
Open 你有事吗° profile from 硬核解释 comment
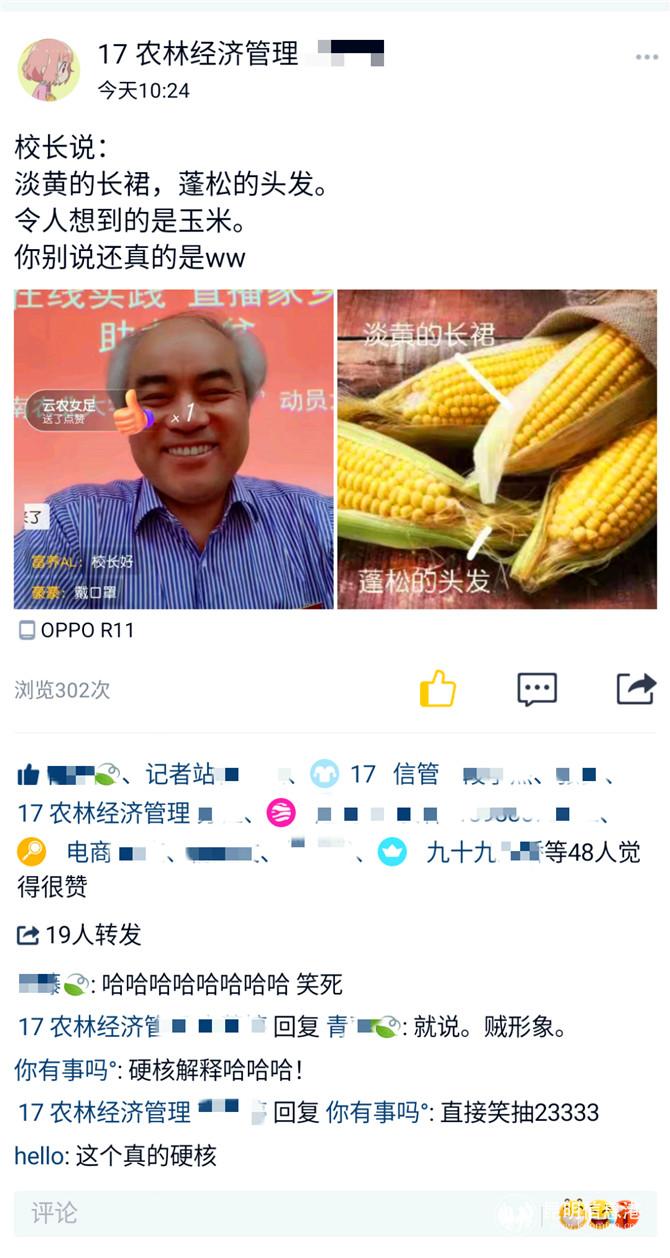[x=61, y=1070]
